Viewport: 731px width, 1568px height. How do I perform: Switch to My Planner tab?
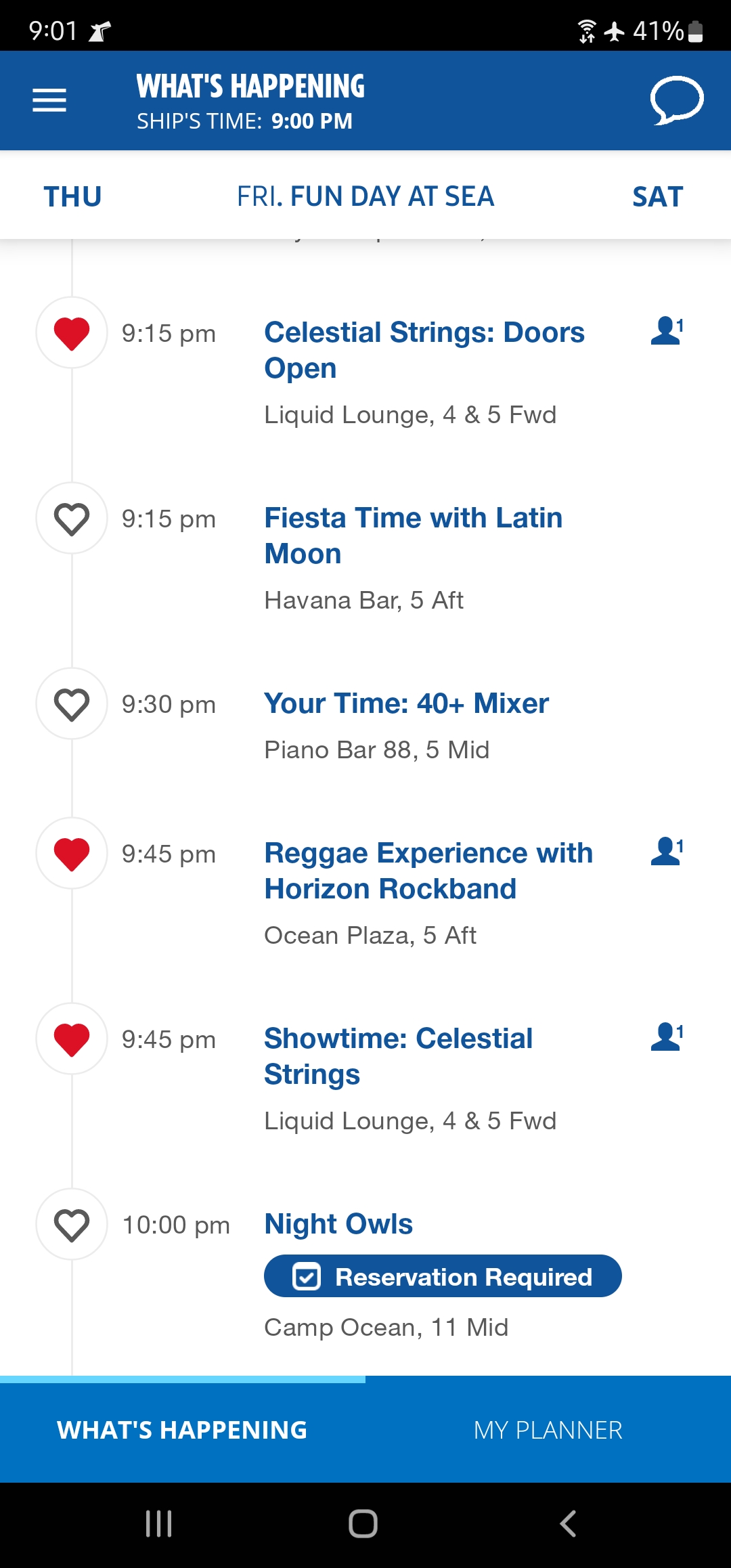click(548, 1430)
